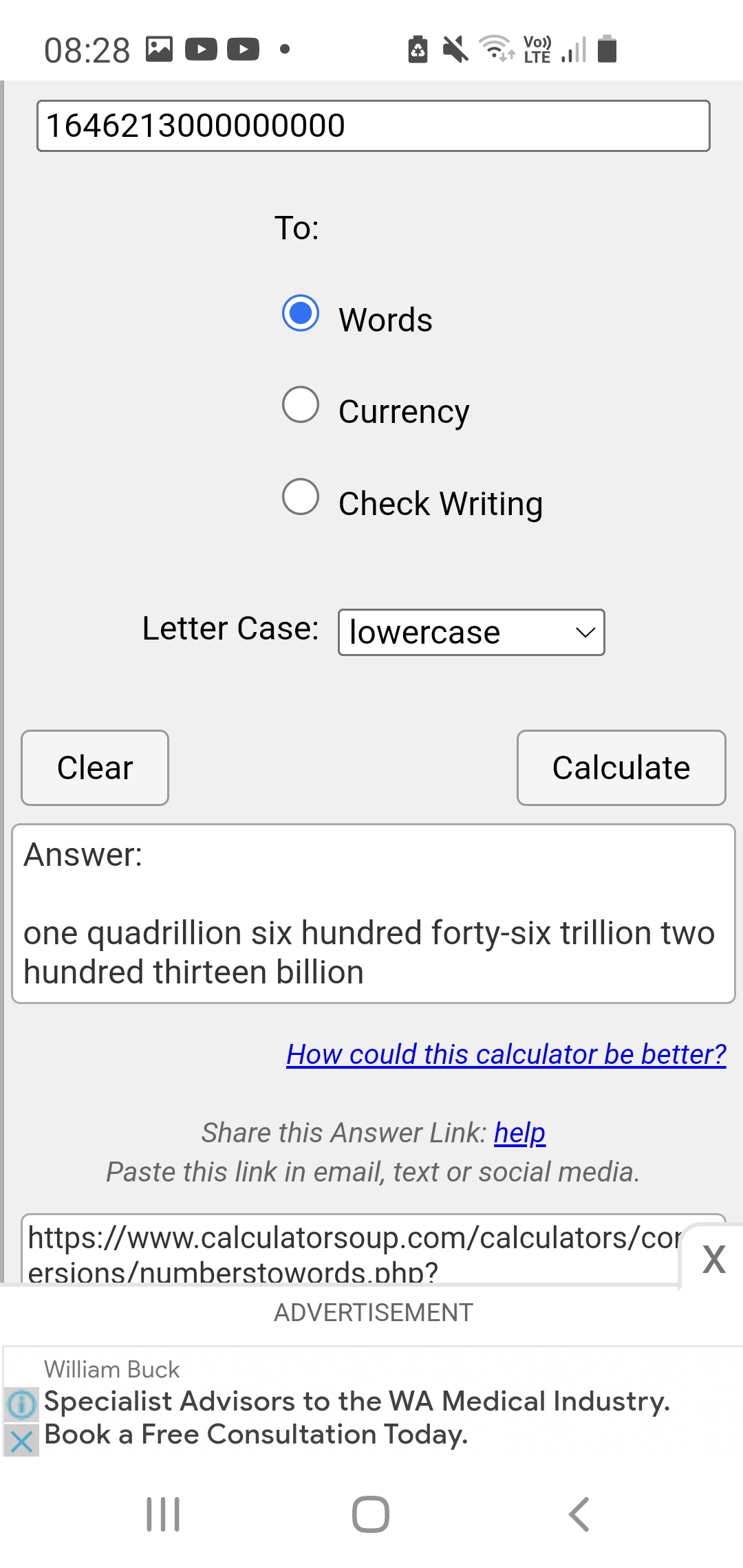Viewport: 743px width, 1568px height.
Task: Hit the Calculate button
Action: 621,767
